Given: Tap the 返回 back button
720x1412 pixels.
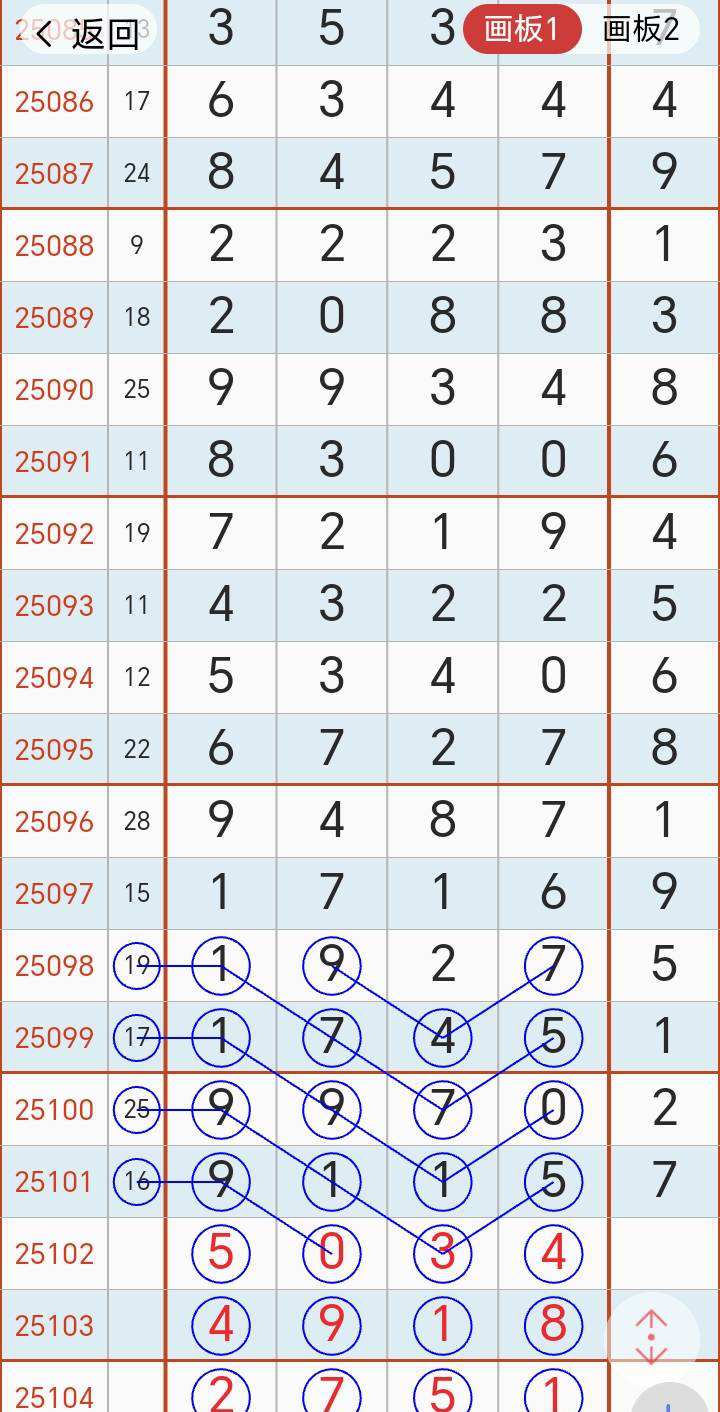Looking at the screenshot, I should [87, 33].
